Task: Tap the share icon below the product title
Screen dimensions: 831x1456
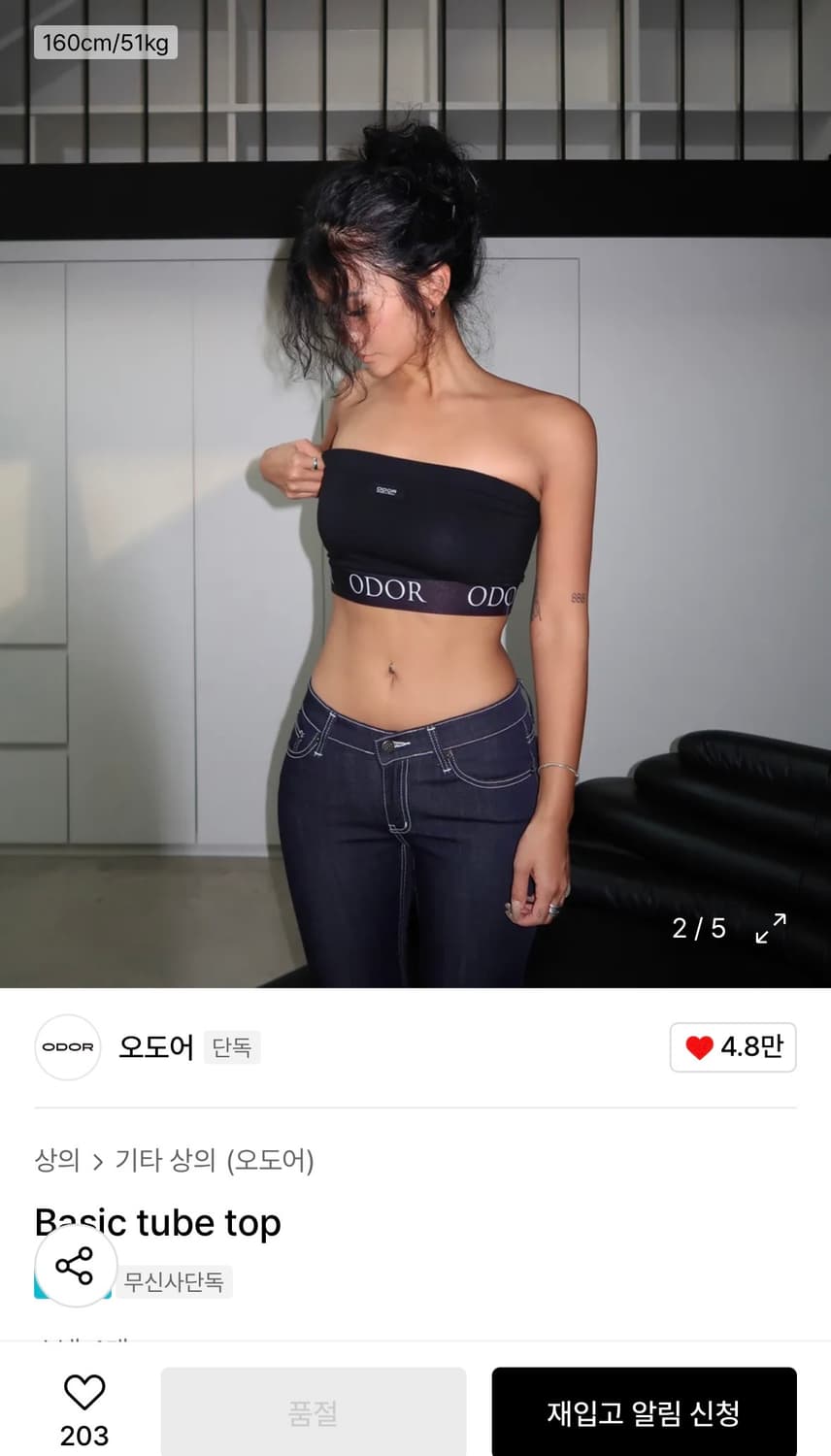Action: [x=75, y=1265]
